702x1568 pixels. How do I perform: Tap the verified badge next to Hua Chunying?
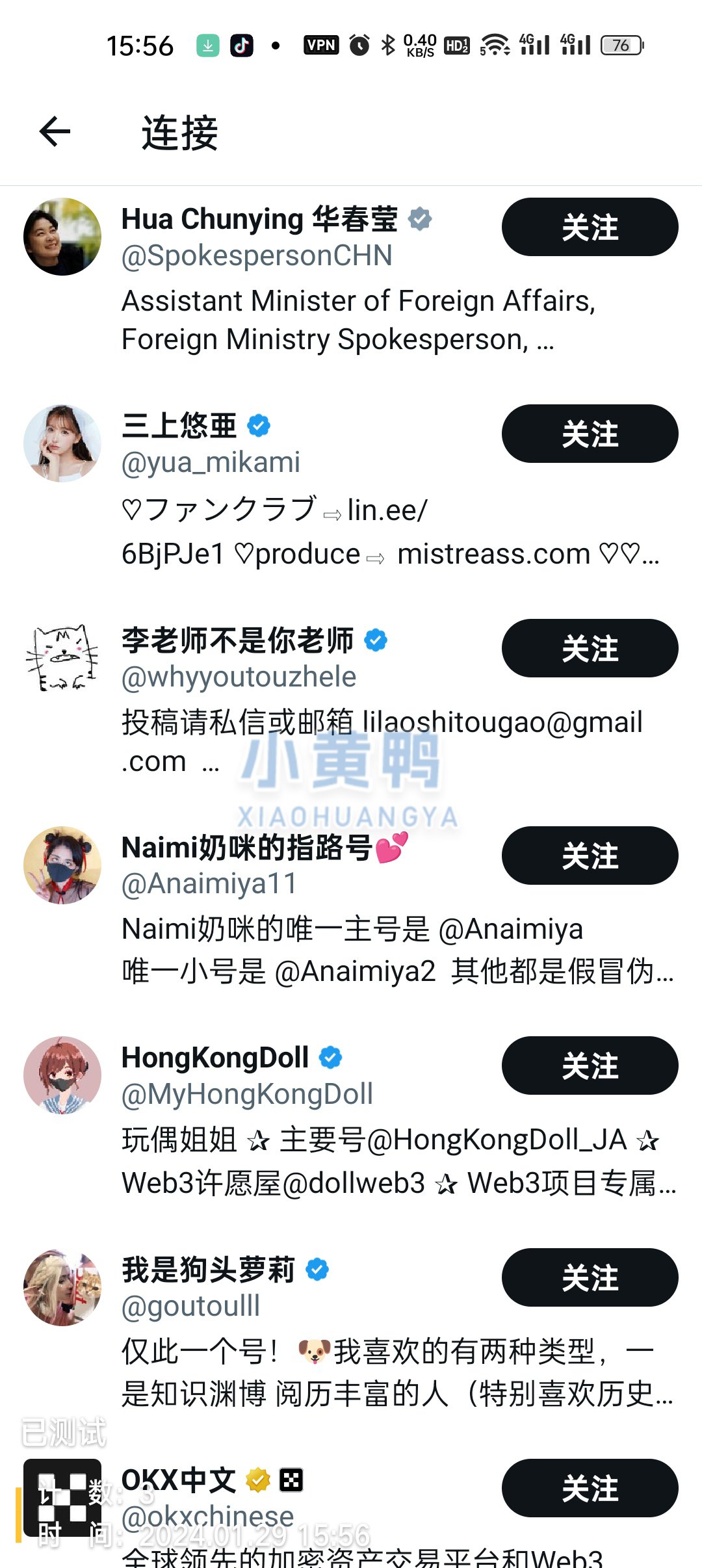coord(420,219)
